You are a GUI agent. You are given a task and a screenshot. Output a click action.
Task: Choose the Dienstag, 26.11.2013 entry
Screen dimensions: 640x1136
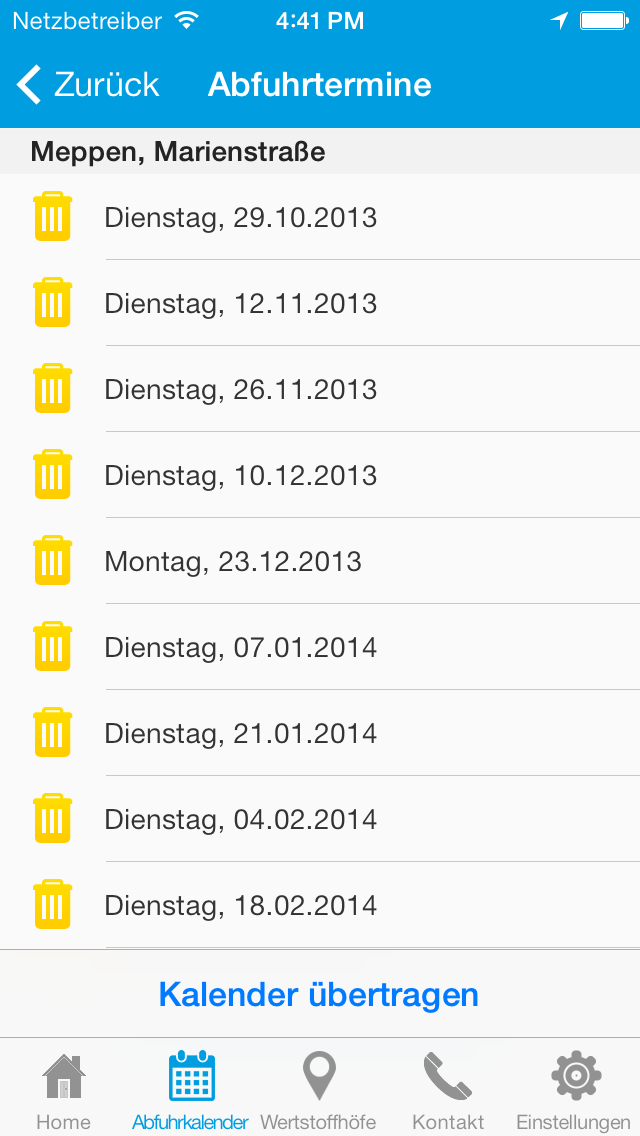pos(320,389)
